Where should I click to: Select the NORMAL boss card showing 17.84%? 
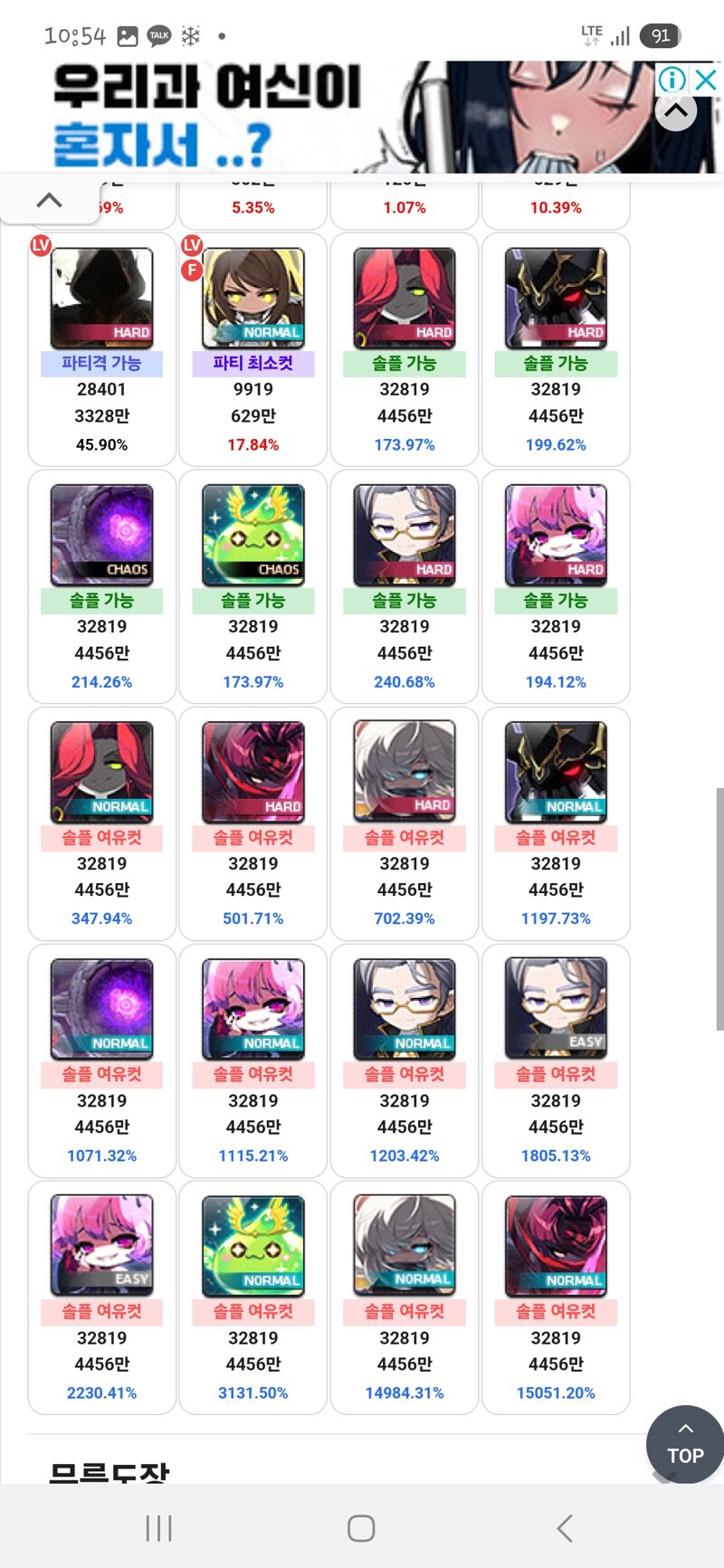point(253,349)
